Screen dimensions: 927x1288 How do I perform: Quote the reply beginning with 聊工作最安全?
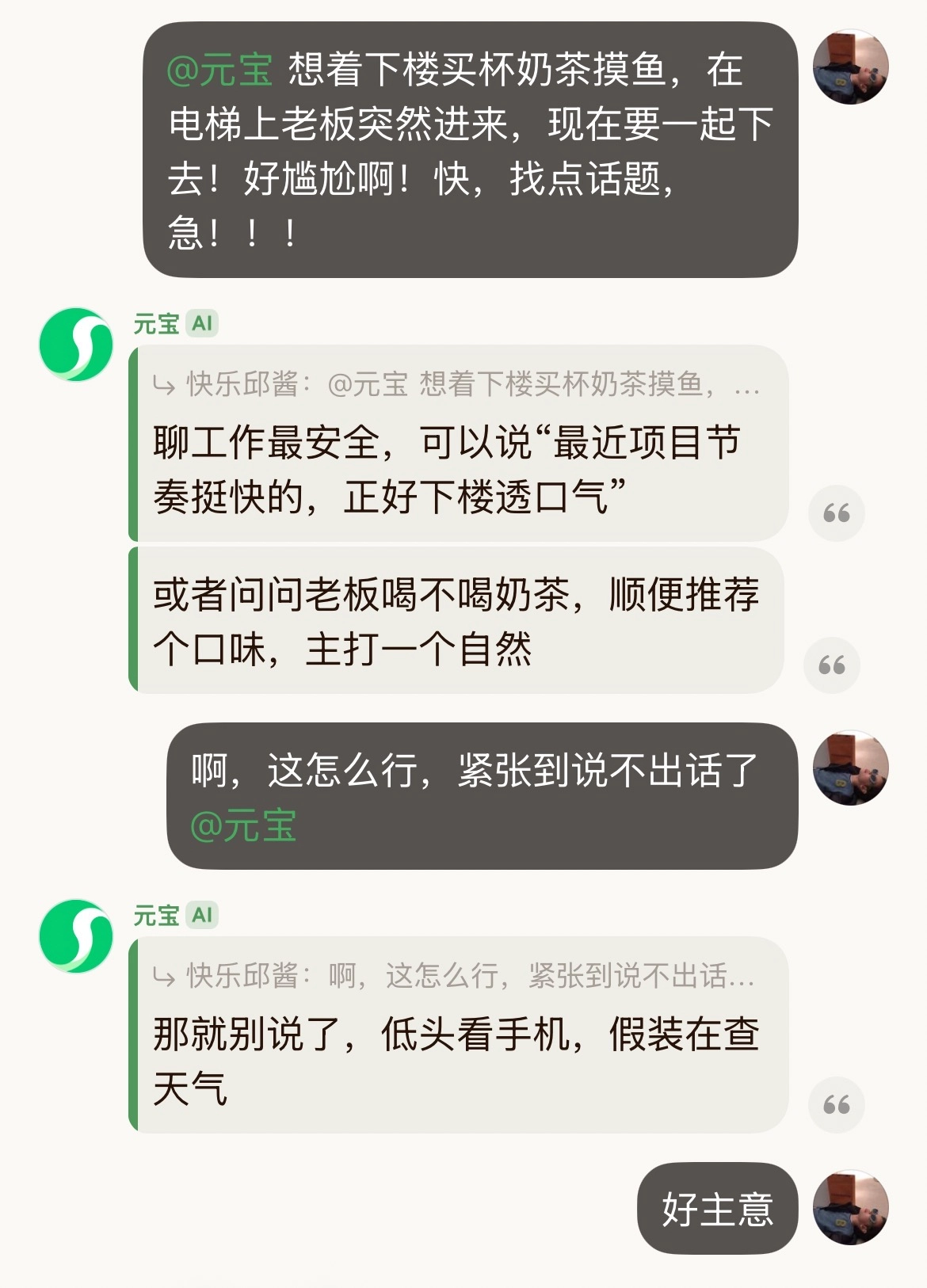pos(836,513)
